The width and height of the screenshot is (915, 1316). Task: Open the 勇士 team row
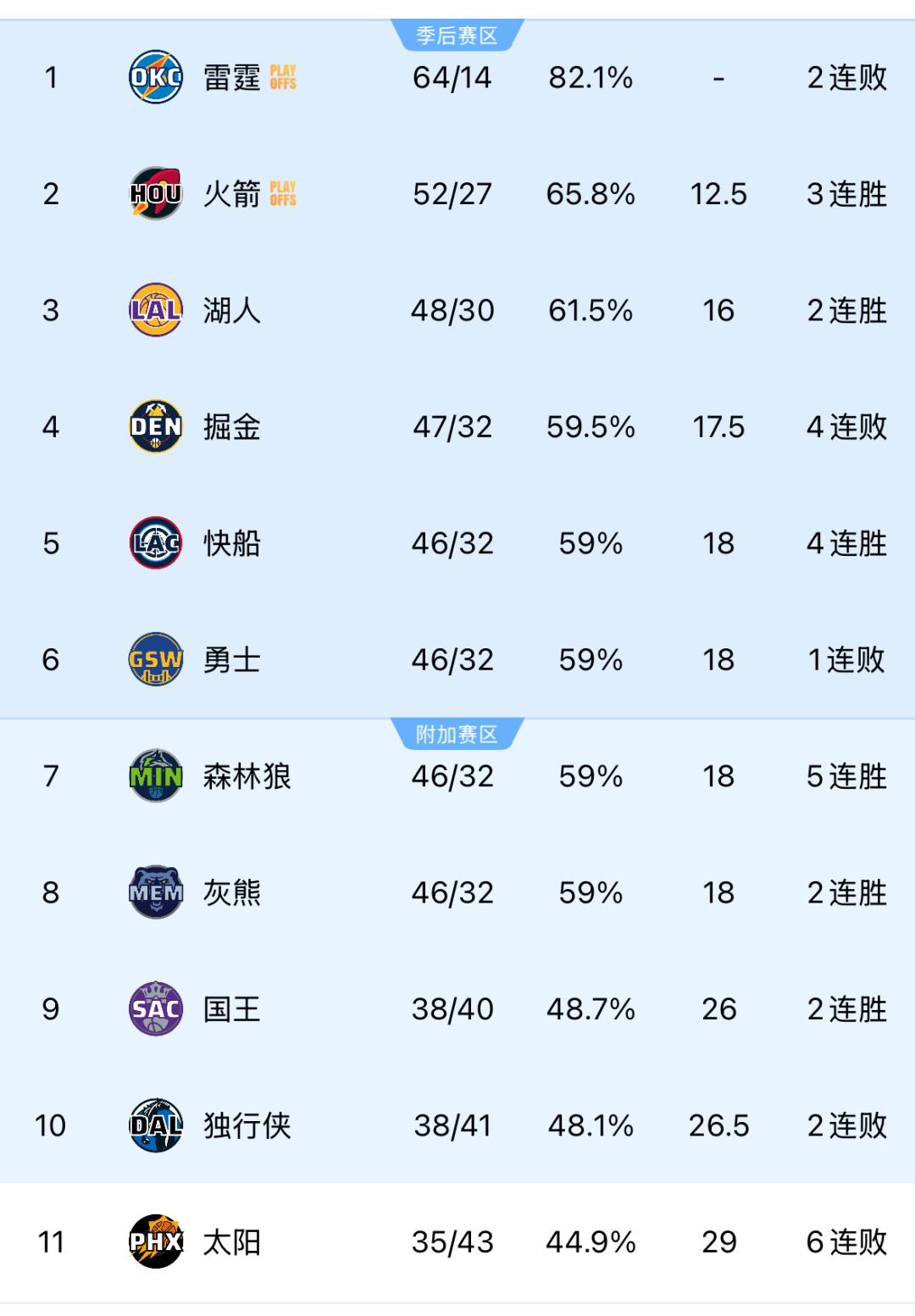pyautogui.click(x=230, y=659)
